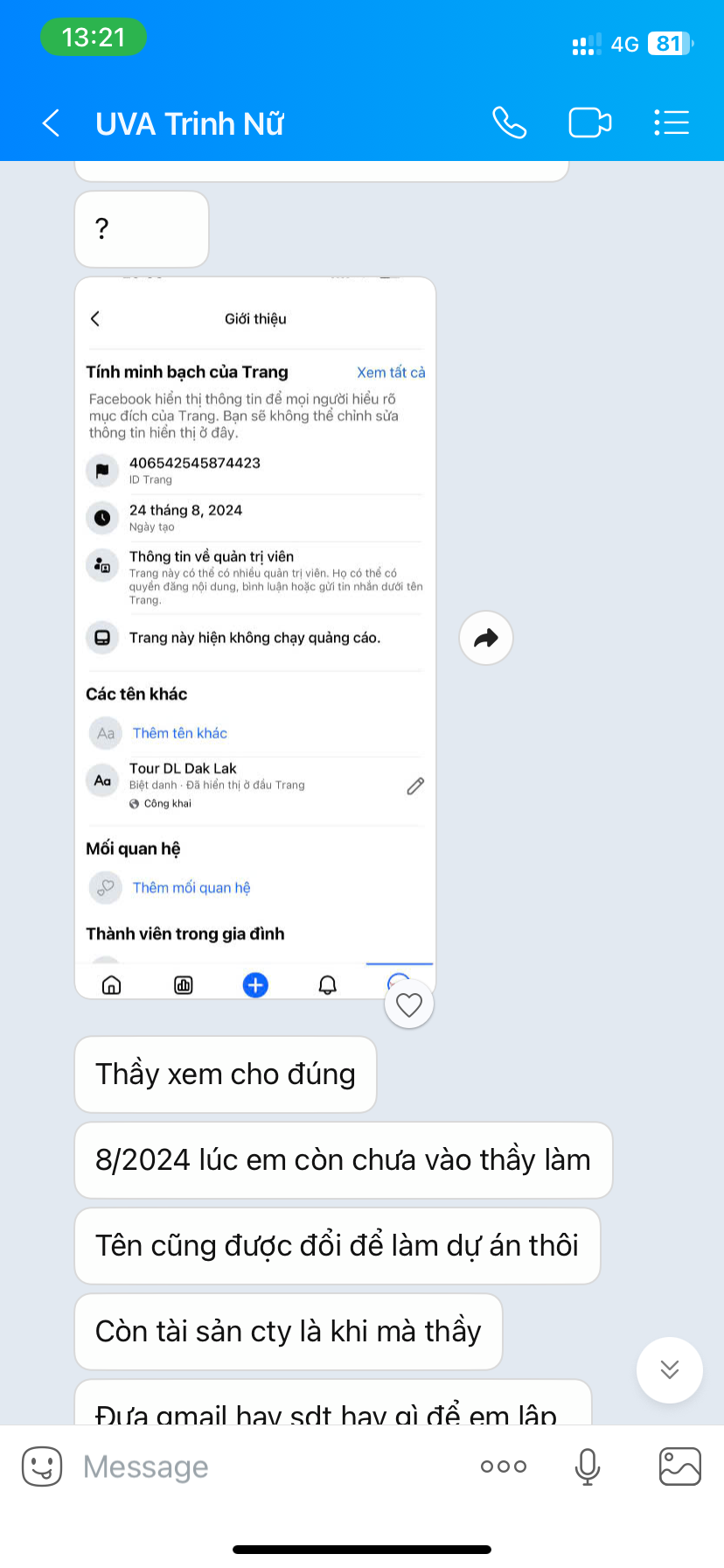The width and height of the screenshot is (724, 1568).
Task: Start a voice call with UVA Trinh Nữ
Action: (x=509, y=123)
